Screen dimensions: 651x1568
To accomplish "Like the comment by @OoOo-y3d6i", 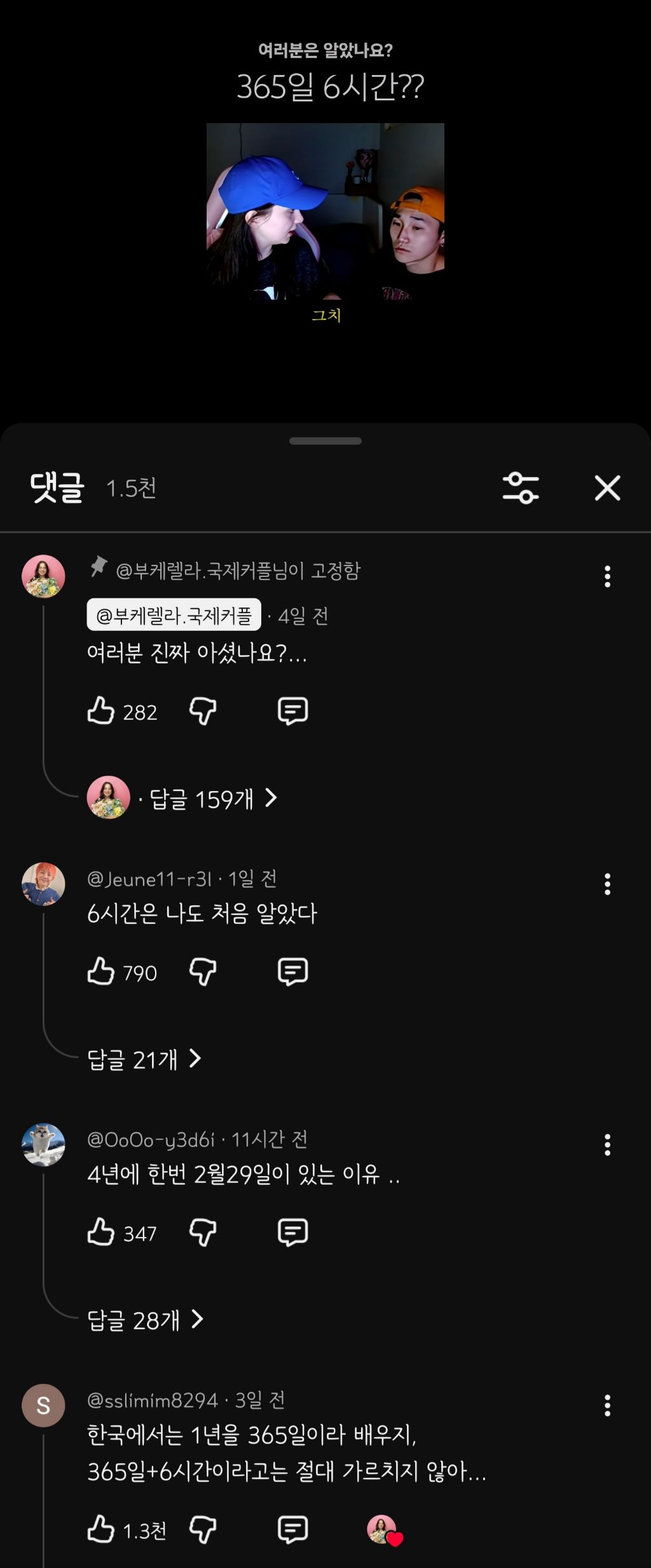I will pos(101,1232).
